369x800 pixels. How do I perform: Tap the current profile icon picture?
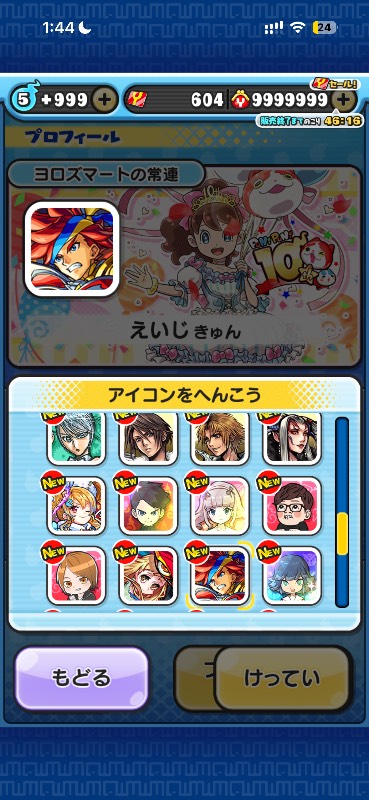tap(72, 249)
